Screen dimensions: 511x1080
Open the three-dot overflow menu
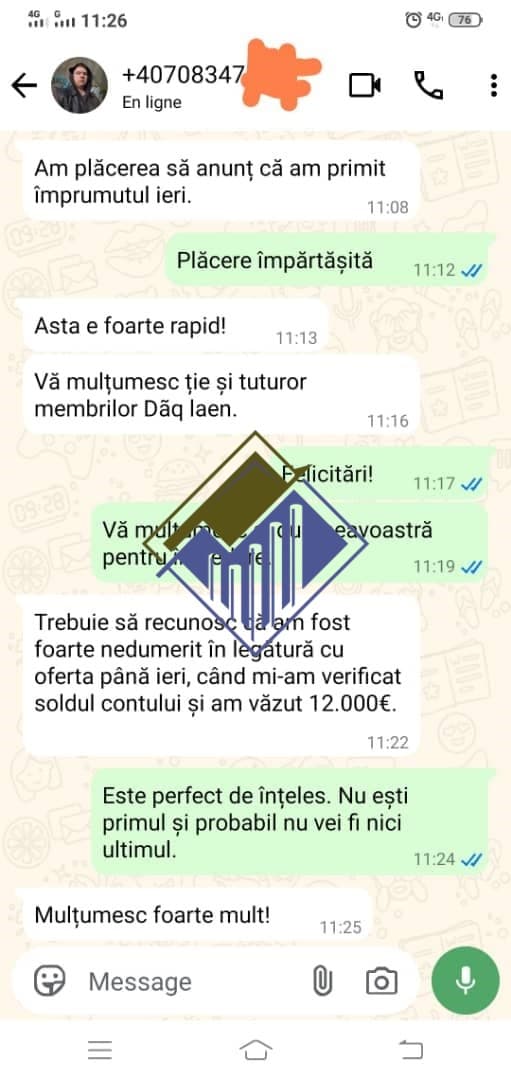point(494,85)
